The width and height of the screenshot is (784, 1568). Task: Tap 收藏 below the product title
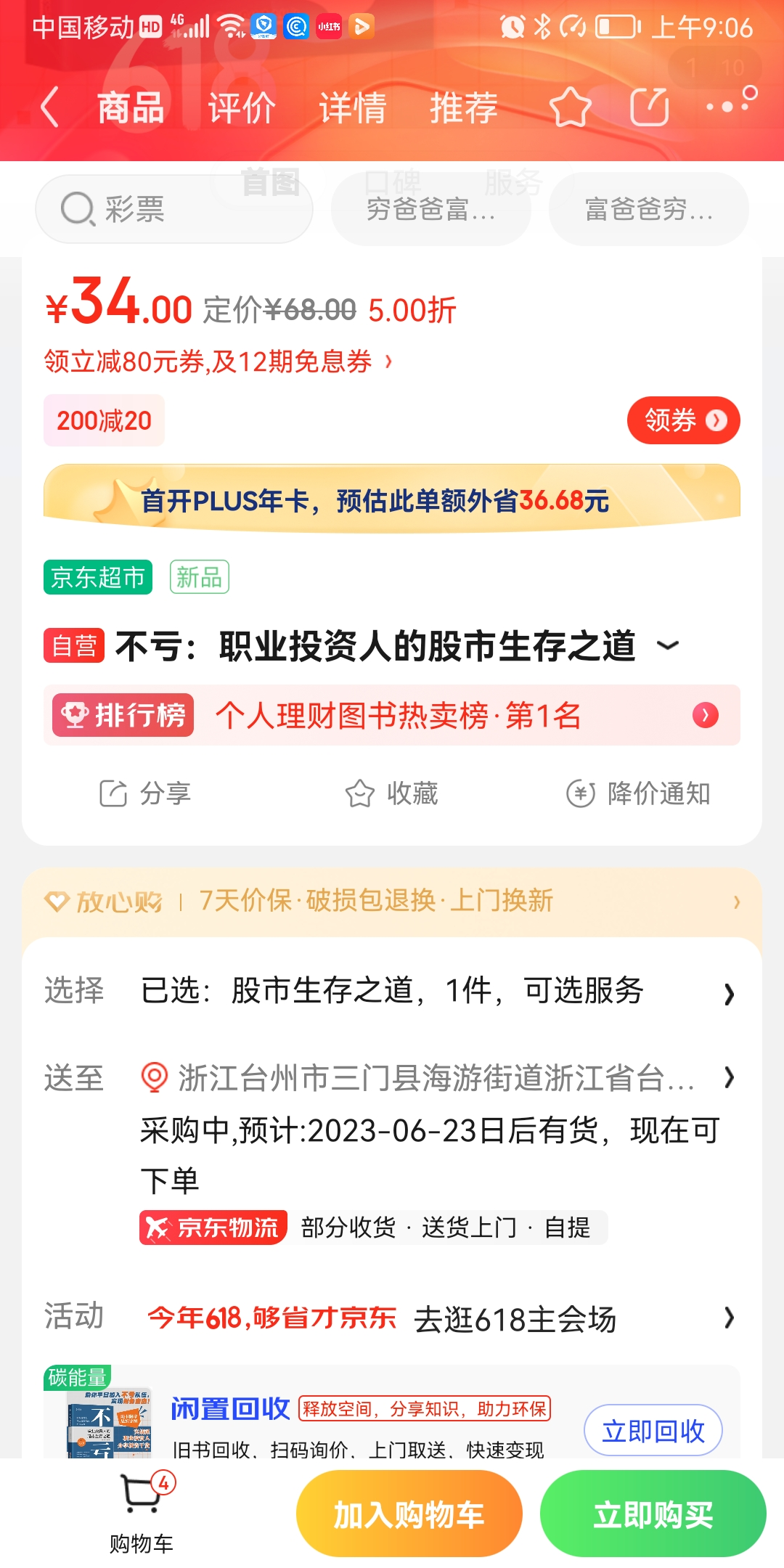click(392, 793)
